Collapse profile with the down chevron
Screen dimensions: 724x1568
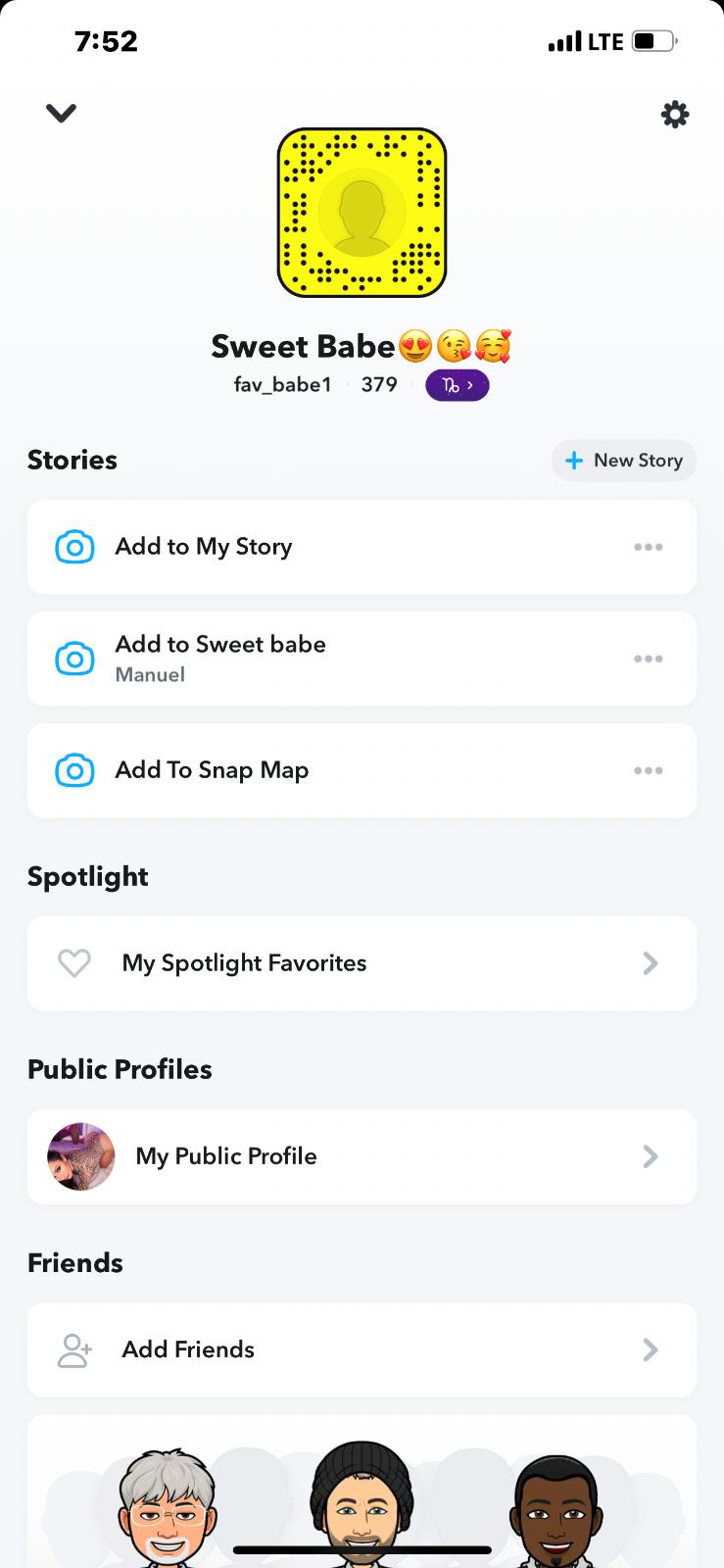(x=61, y=114)
